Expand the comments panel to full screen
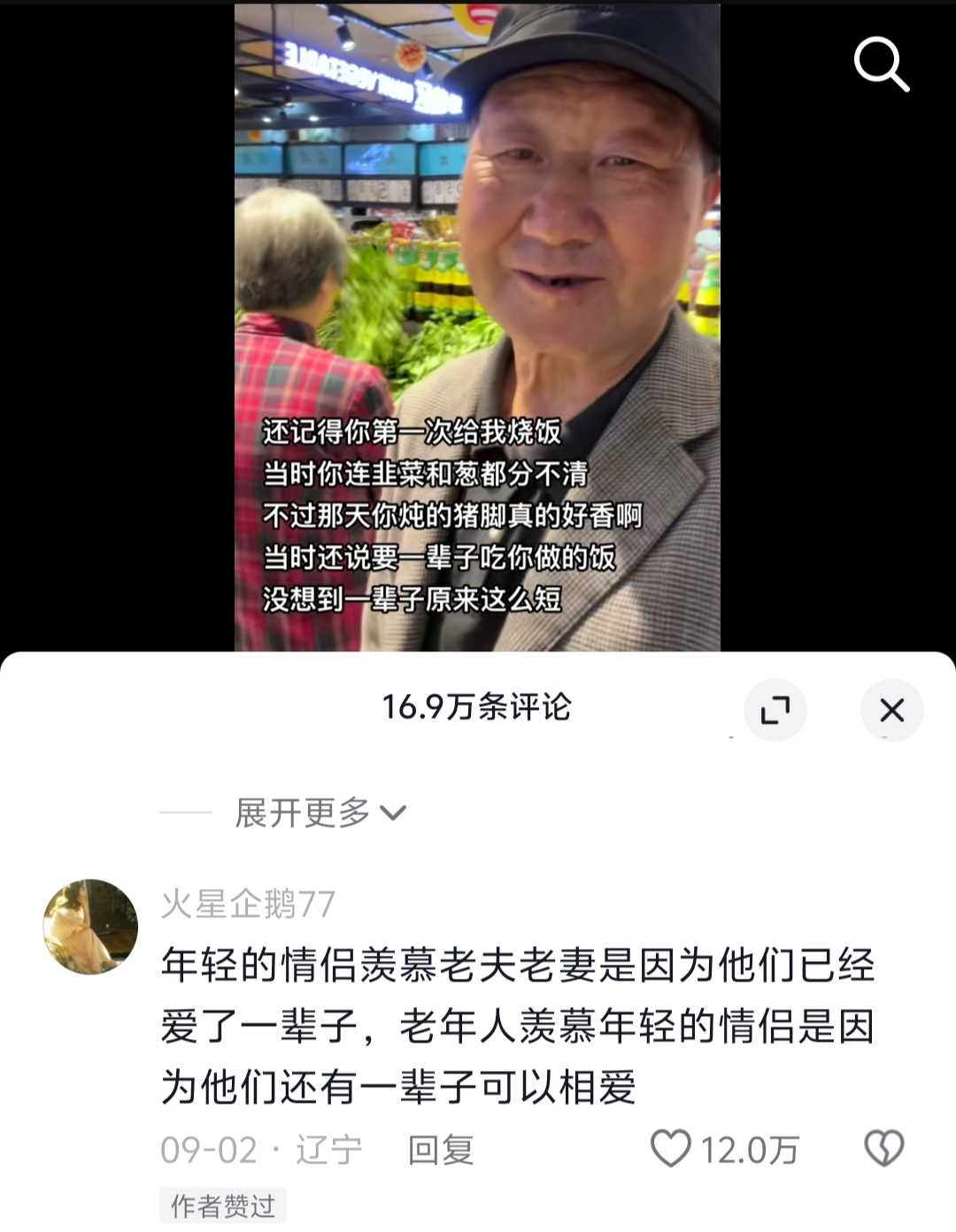Screen dimensions: 956x1232 [775, 710]
